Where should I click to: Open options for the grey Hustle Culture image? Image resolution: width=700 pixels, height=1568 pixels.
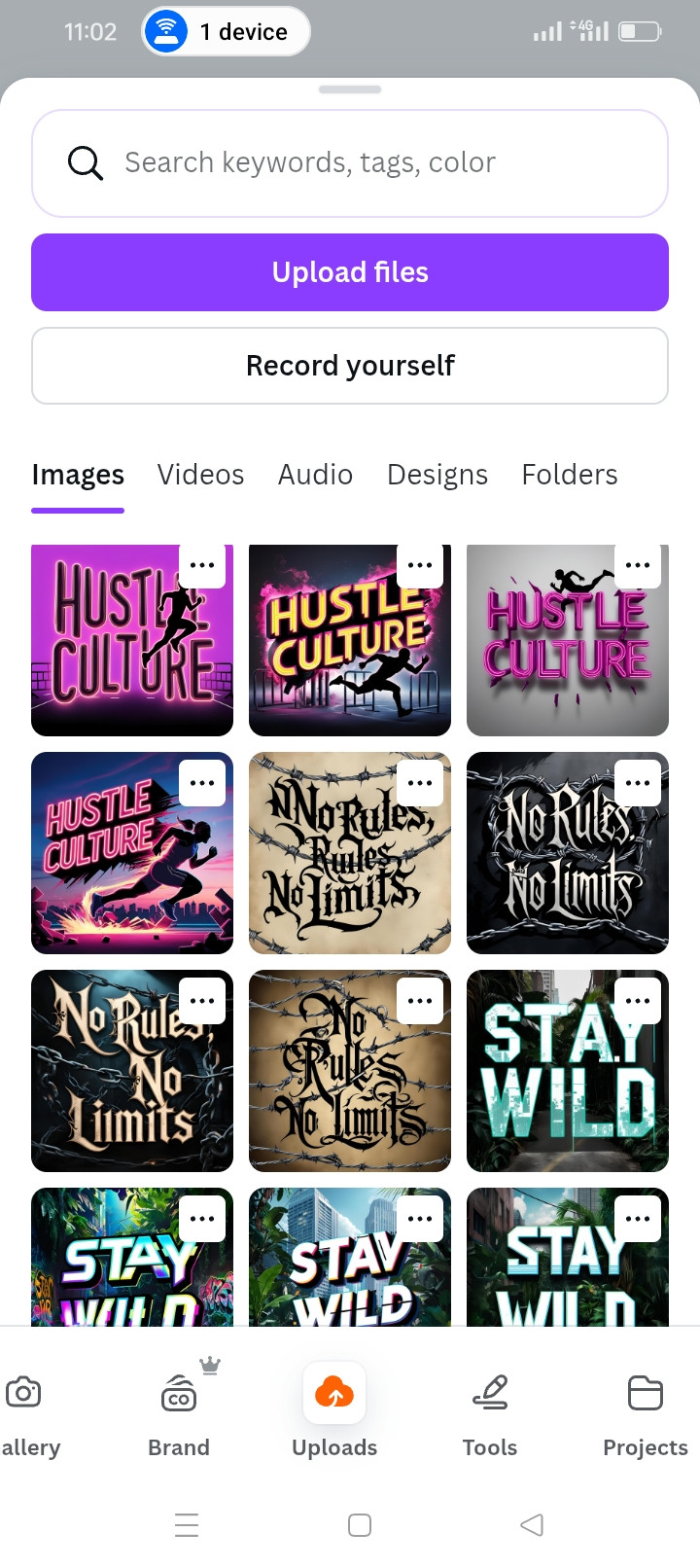(x=638, y=565)
